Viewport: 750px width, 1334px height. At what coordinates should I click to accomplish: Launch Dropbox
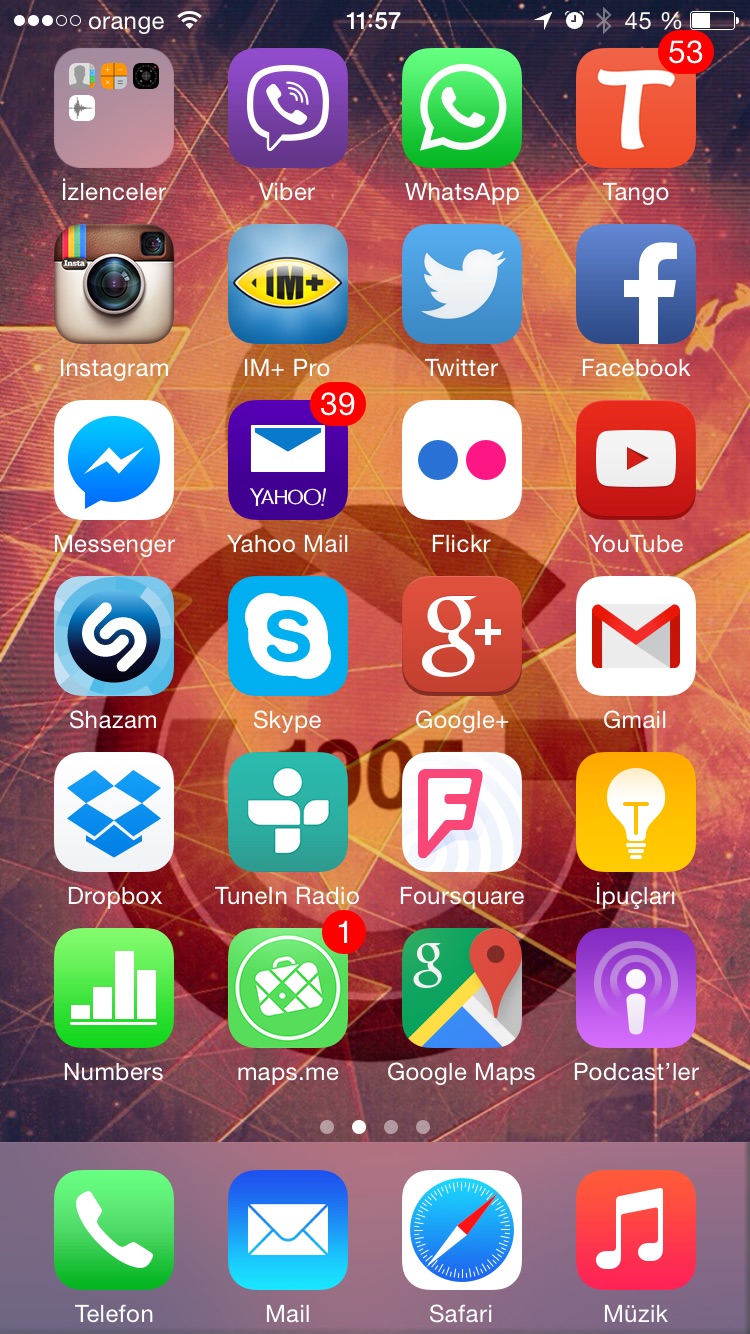(x=114, y=812)
